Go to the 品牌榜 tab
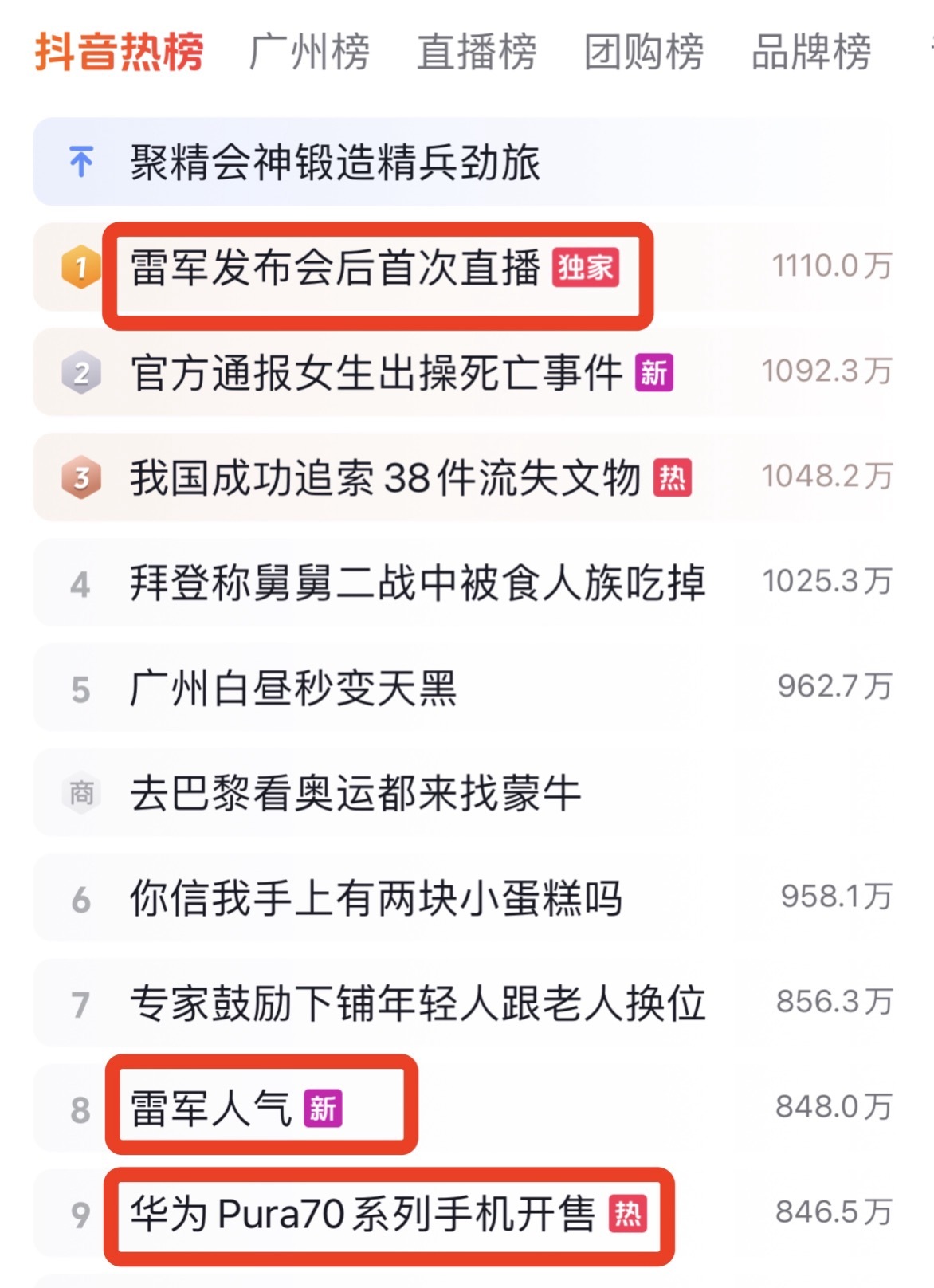The height and width of the screenshot is (1288, 934). pyautogui.click(x=810, y=53)
